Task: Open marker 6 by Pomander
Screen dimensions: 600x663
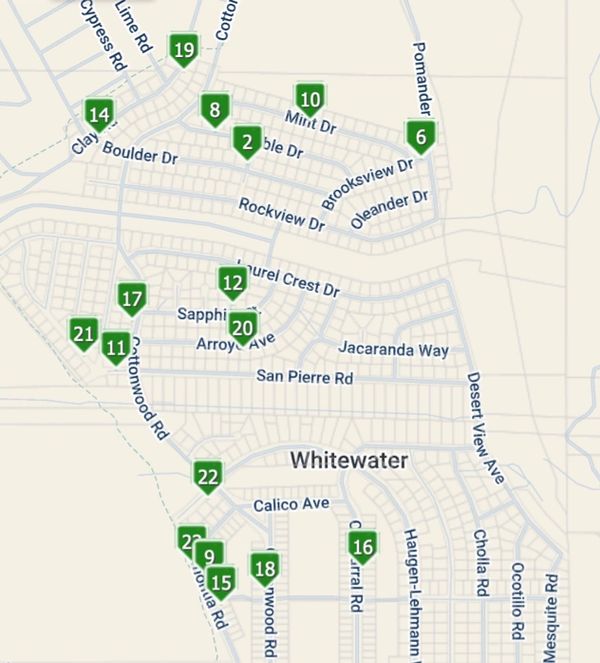Action: point(421,136)
